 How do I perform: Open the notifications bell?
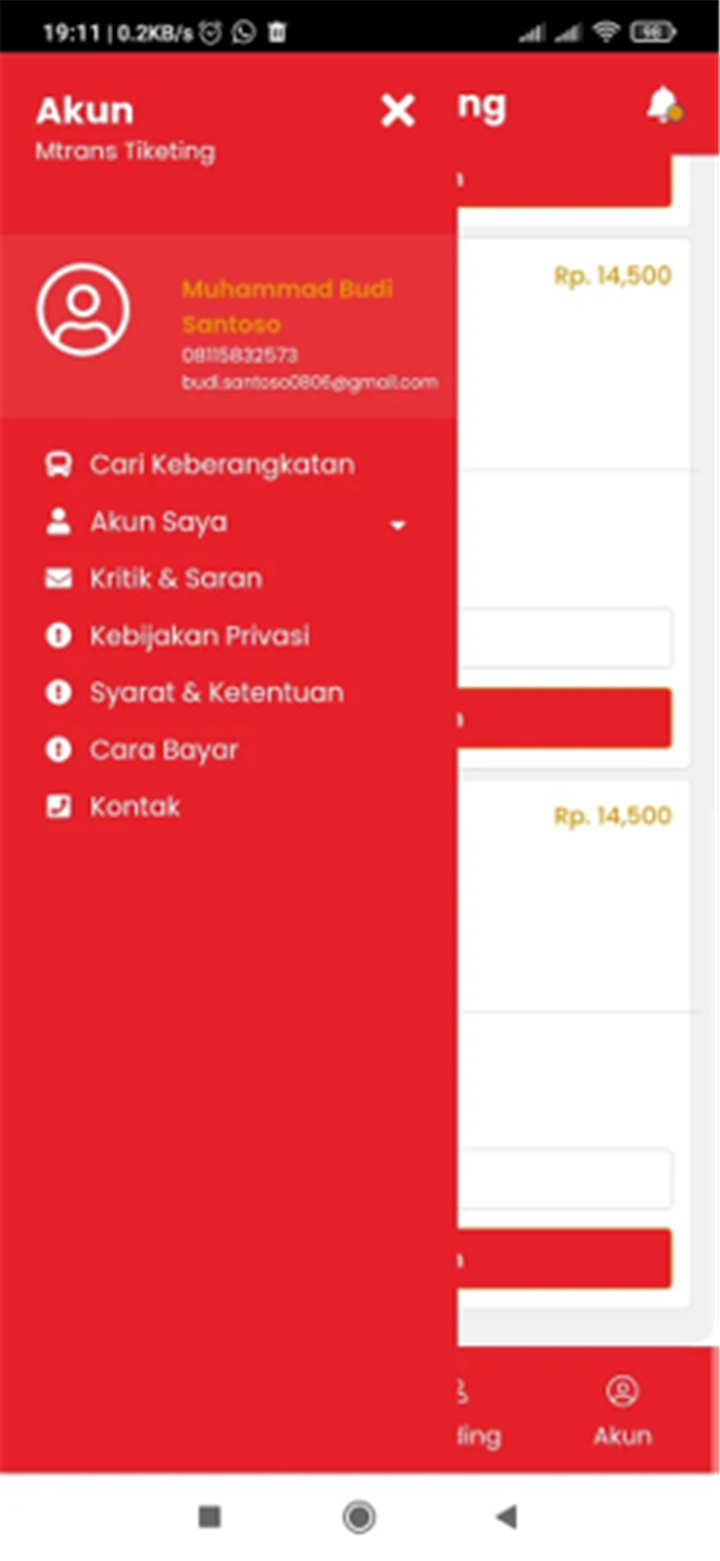[664, 105]
